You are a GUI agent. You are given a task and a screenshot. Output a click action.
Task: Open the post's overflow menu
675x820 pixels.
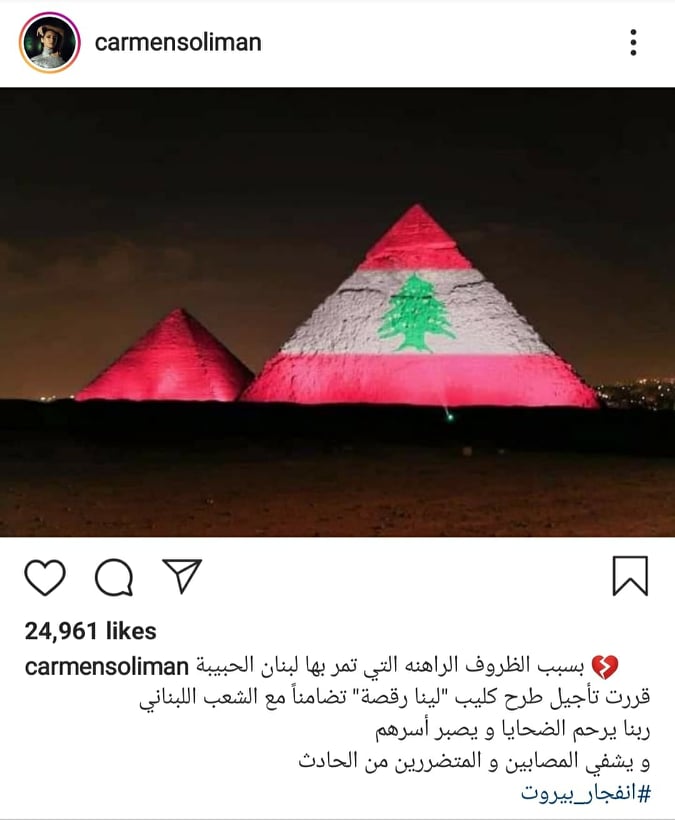point(633,42)
